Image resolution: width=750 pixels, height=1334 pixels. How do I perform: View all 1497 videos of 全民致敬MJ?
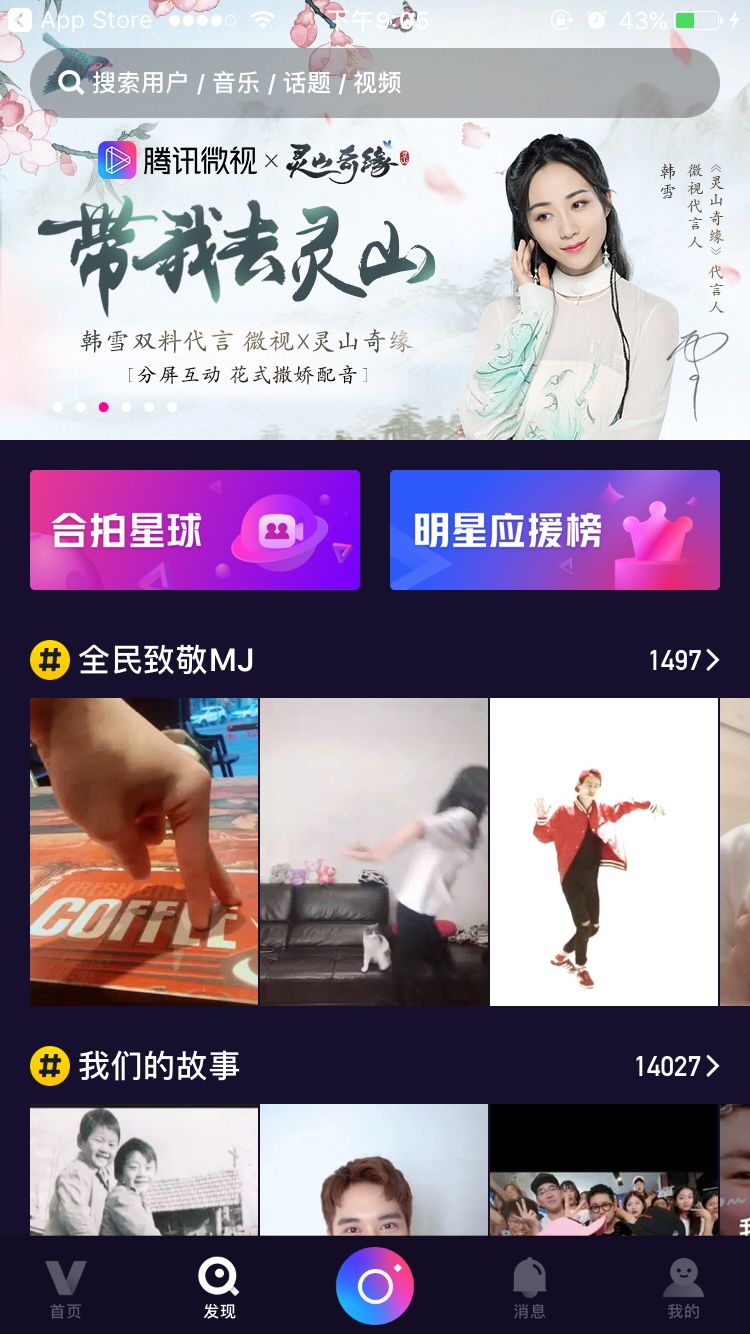pos(684,660)
